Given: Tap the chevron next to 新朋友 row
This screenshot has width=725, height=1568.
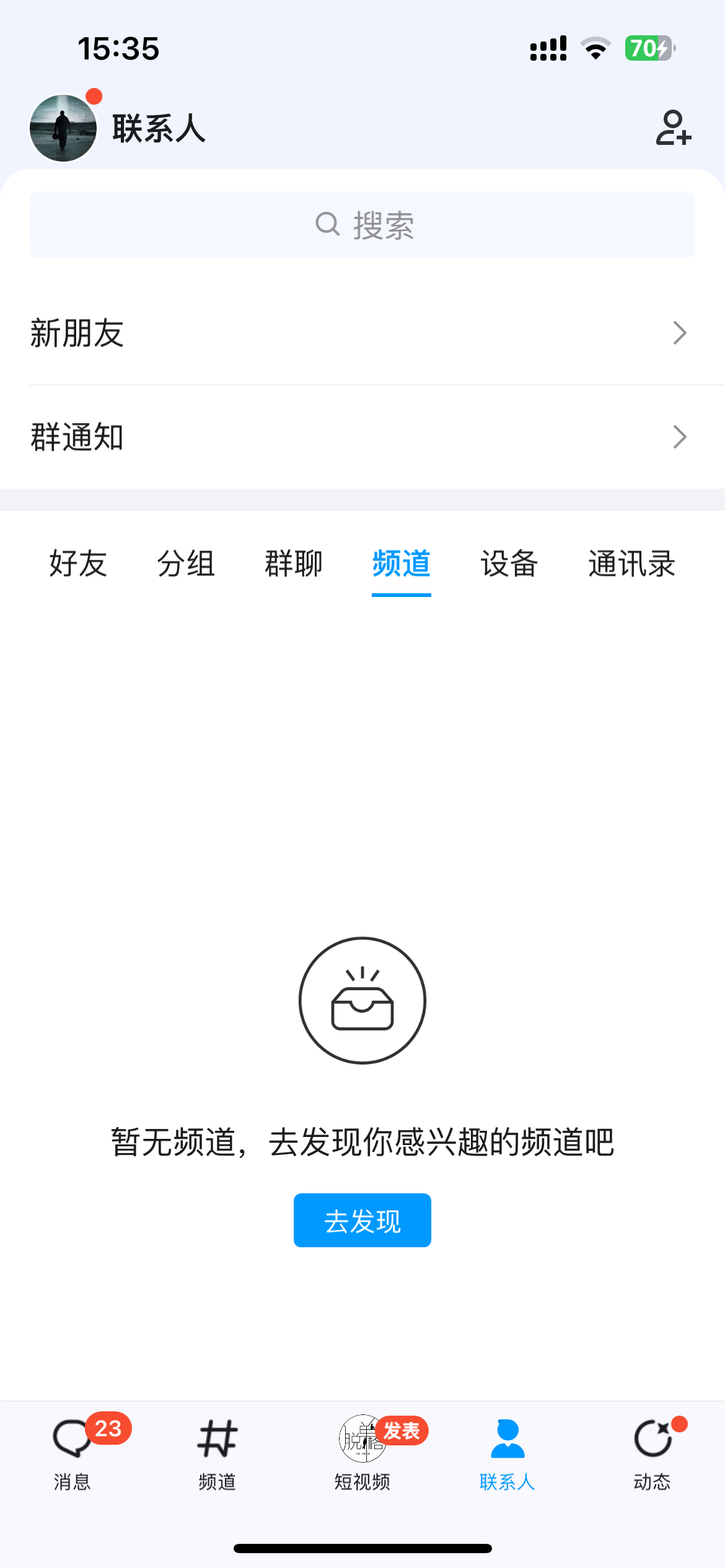Looking at the screenshot, I should 679,333.
